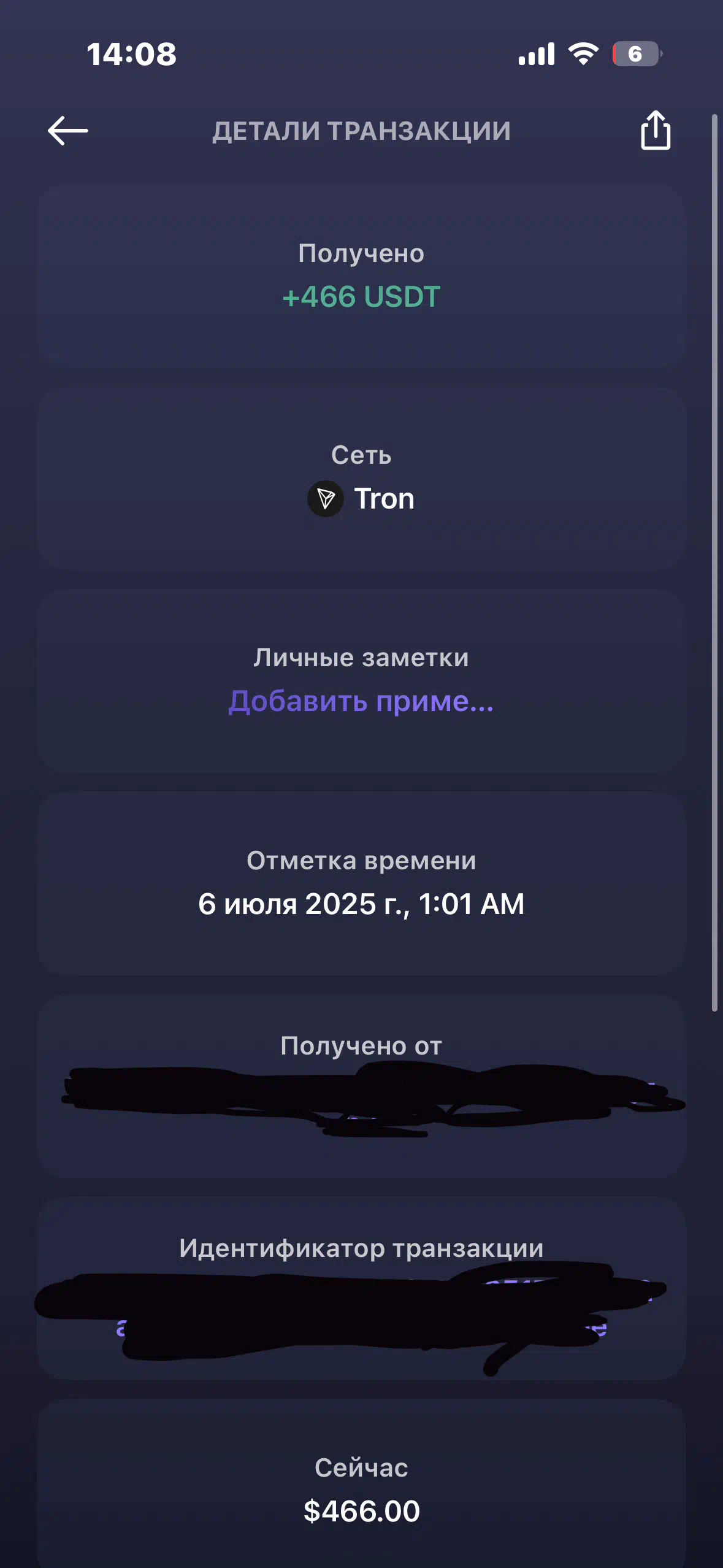Image resolution: width=723 pixels, height=1568 pixels.
Task: Tap the Добавить приме... note link
Action: click(361, 701)
